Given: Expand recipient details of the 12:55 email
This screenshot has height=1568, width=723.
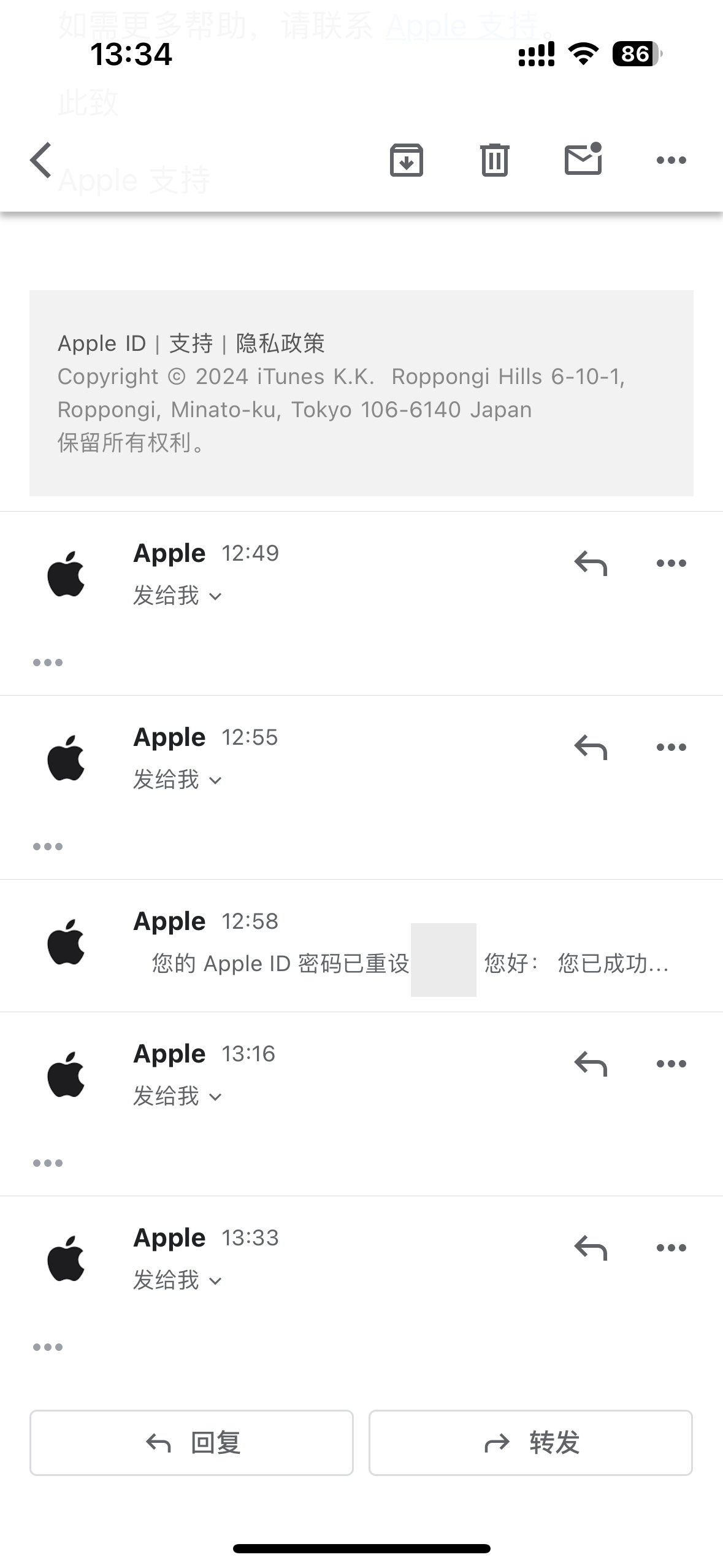Looking at the screenshot, I should point(177,780).
